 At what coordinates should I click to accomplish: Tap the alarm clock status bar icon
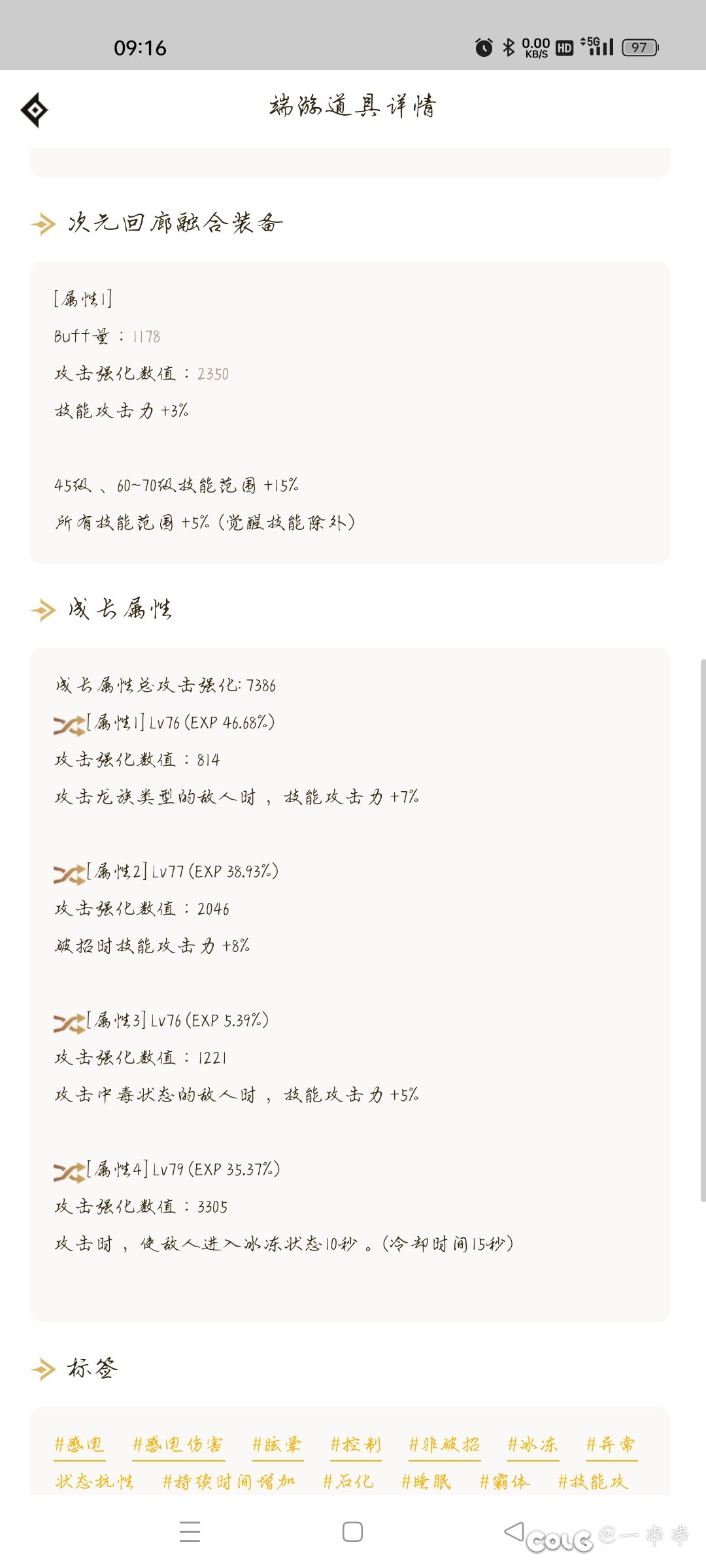482,46
